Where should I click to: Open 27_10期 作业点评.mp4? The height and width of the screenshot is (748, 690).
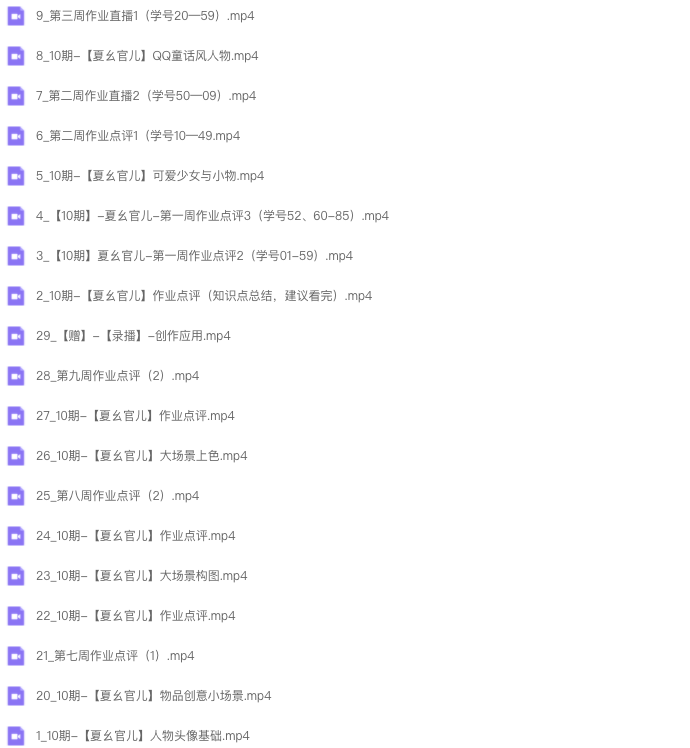(135, 416)
